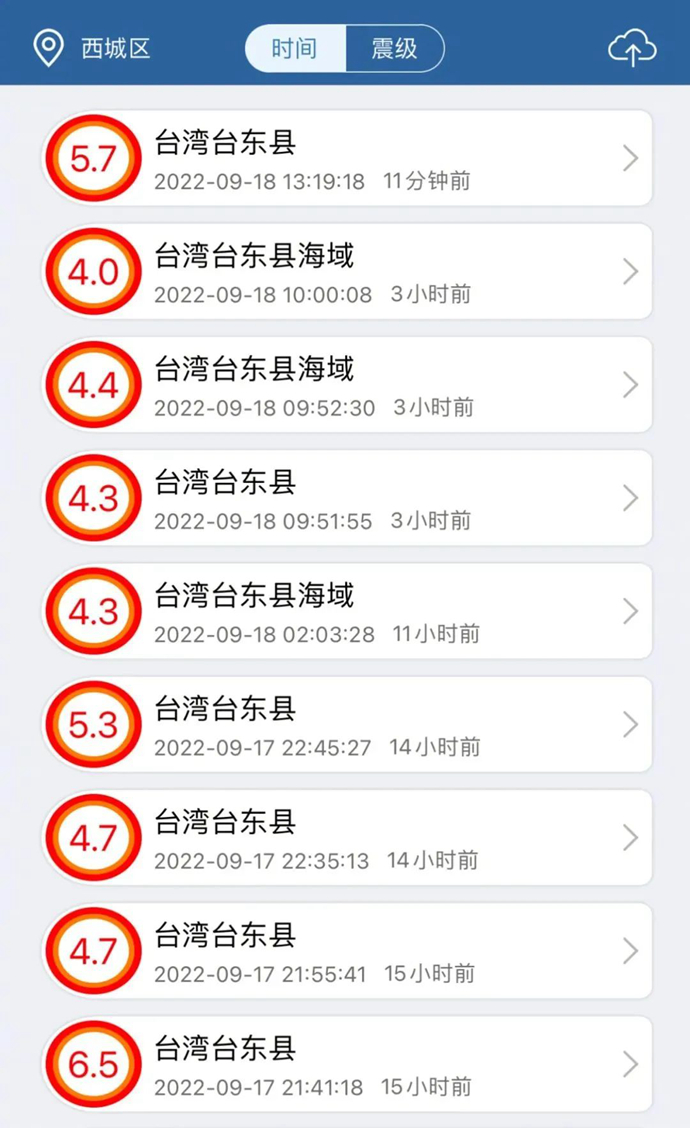Switch to the 时间 sorting tab
The image size is (690, 1128).
pos(295,48)
